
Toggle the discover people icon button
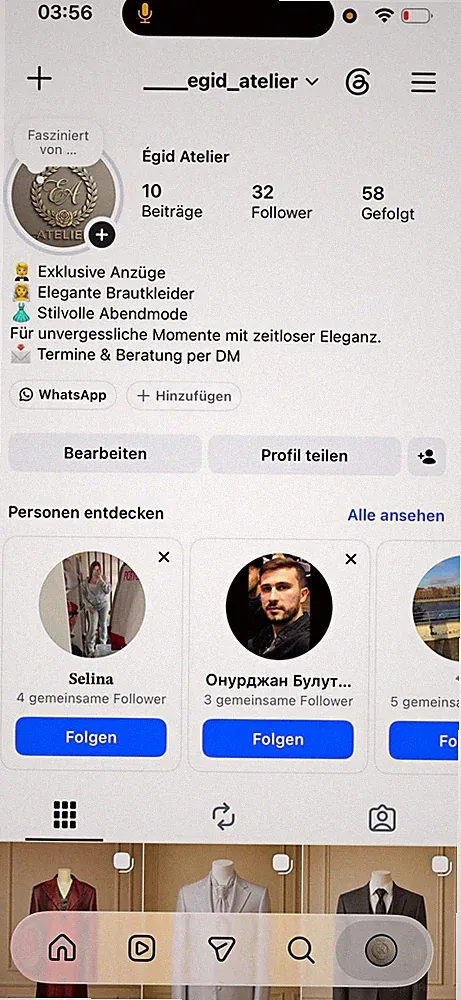pos(427,457)
